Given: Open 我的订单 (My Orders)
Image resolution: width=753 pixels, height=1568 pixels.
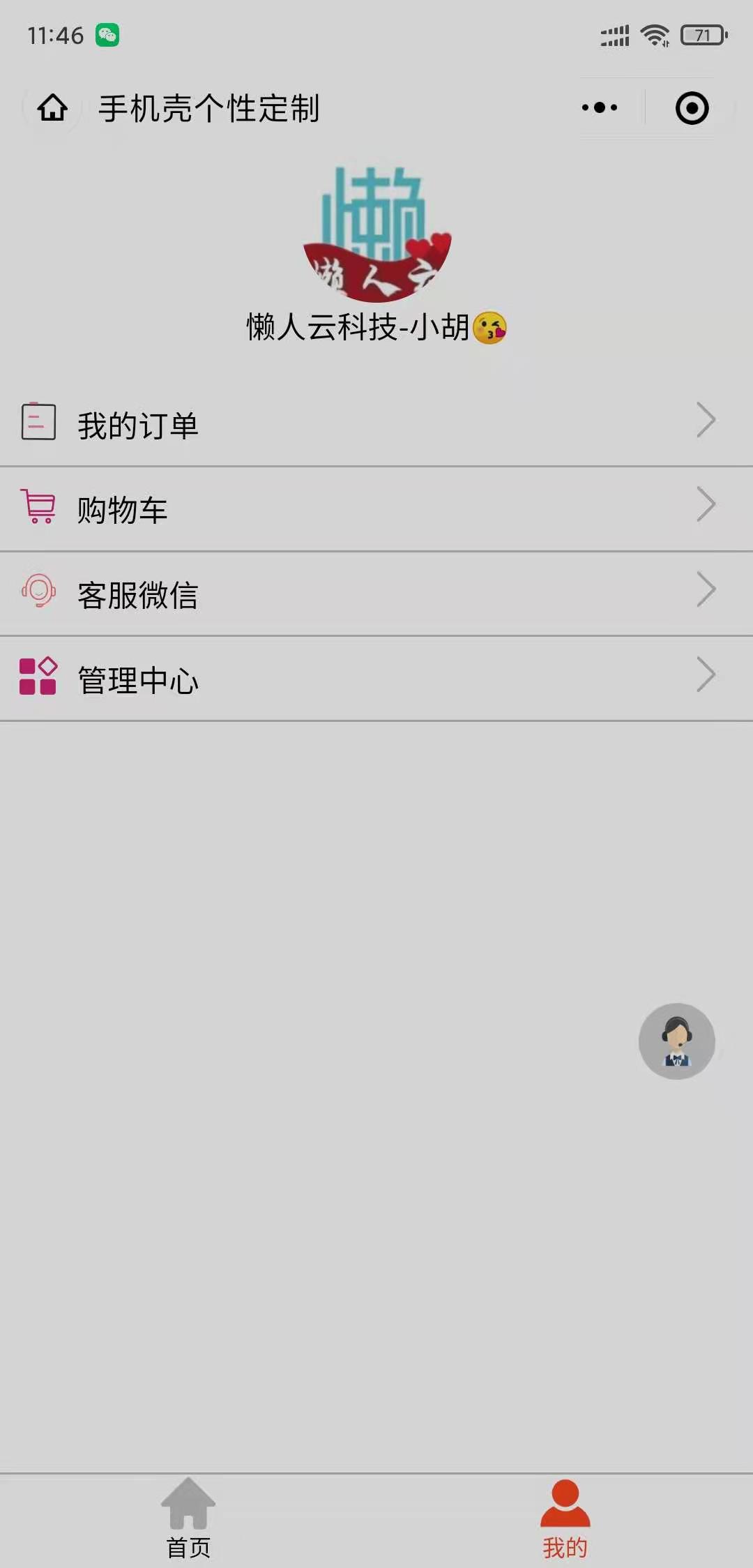Looking at the screenshot, I should click(376, 424).
